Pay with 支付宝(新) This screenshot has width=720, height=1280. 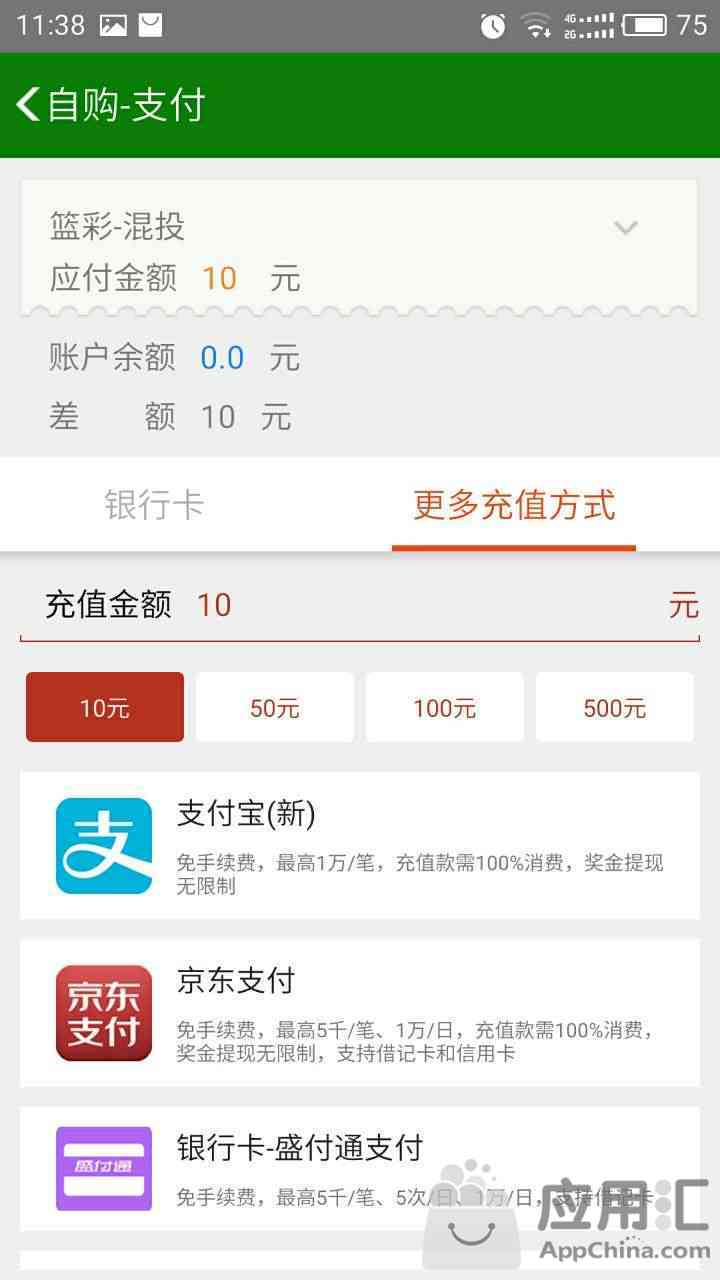point(360,846)
